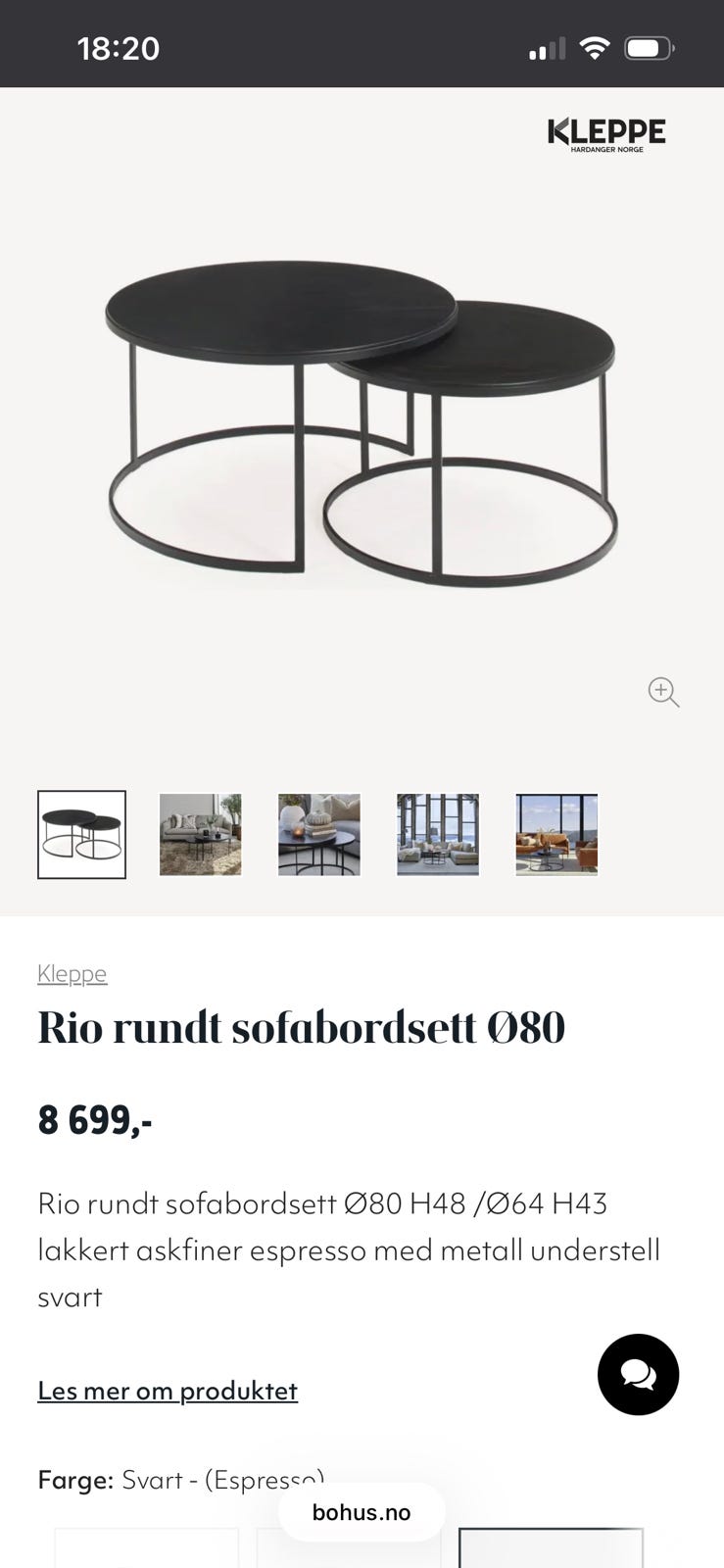
Task: View the living room scene thumbnail
Action: click(x=200, y=835)
